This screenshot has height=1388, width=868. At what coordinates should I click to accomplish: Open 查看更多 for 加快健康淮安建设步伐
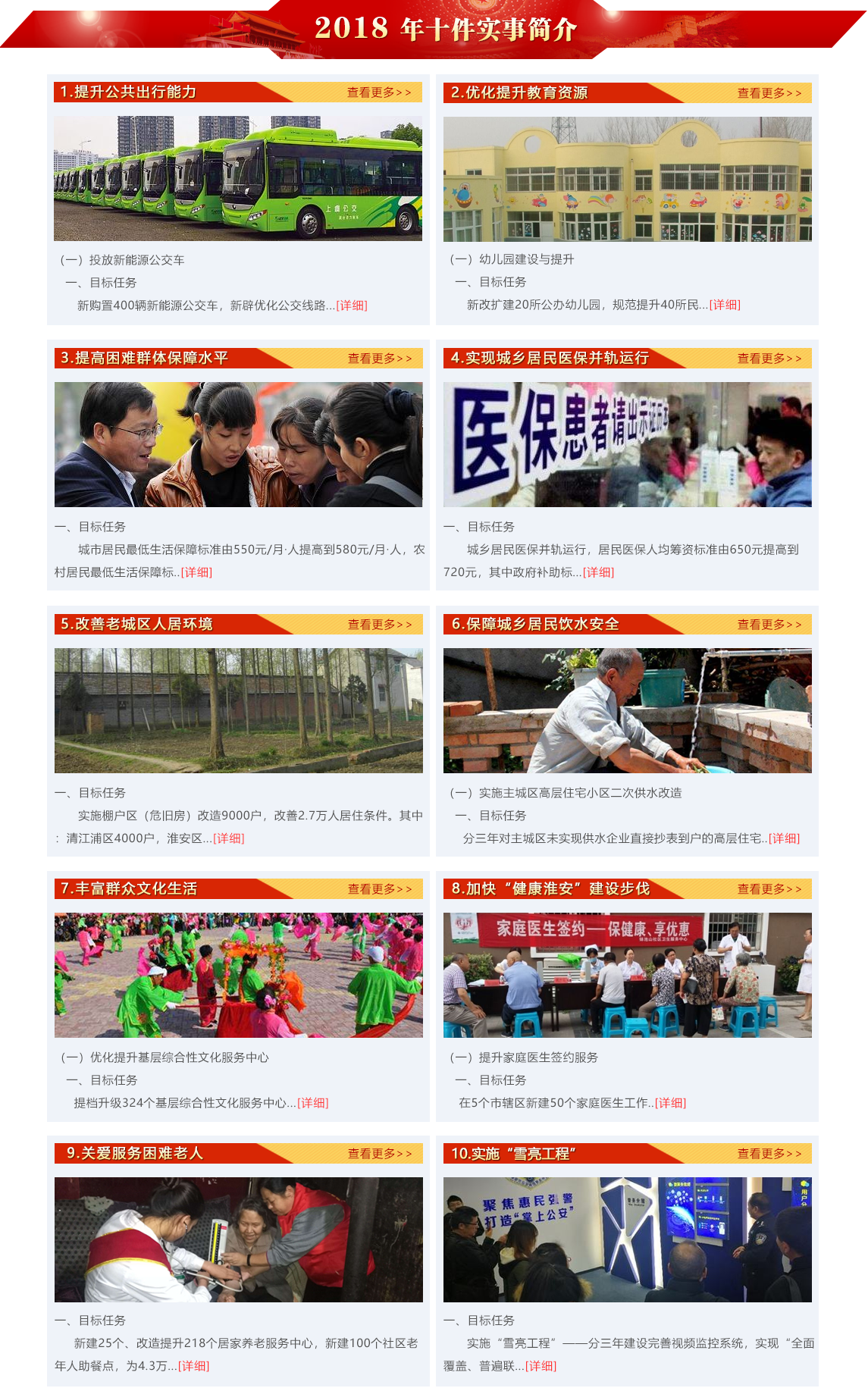pyautogui.click(x=769, y=889)
